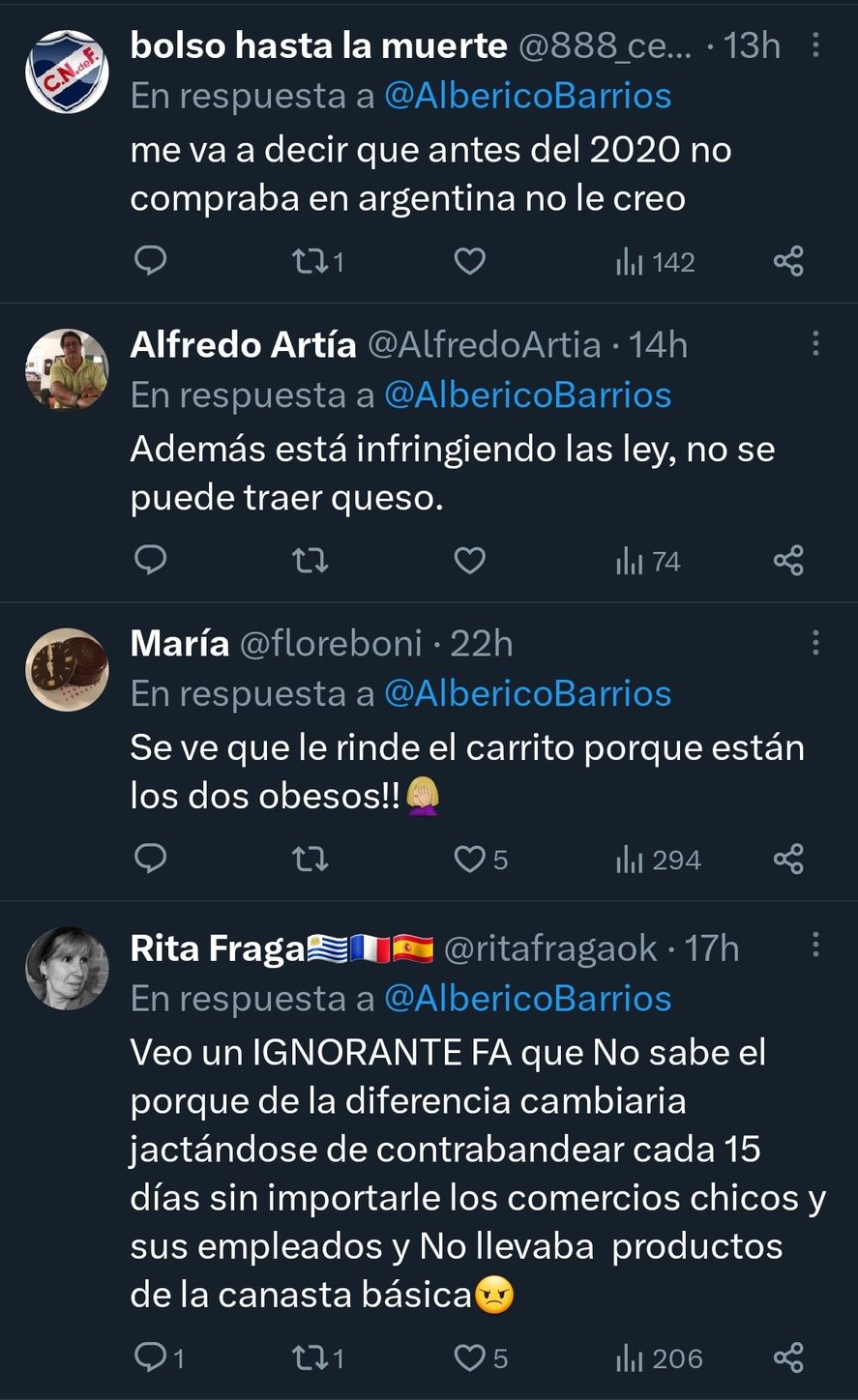The width and height of the screenshot is (858, 1400).
Task: Reply to Rita Fraga's tweet
Action: pos(150,1357)
